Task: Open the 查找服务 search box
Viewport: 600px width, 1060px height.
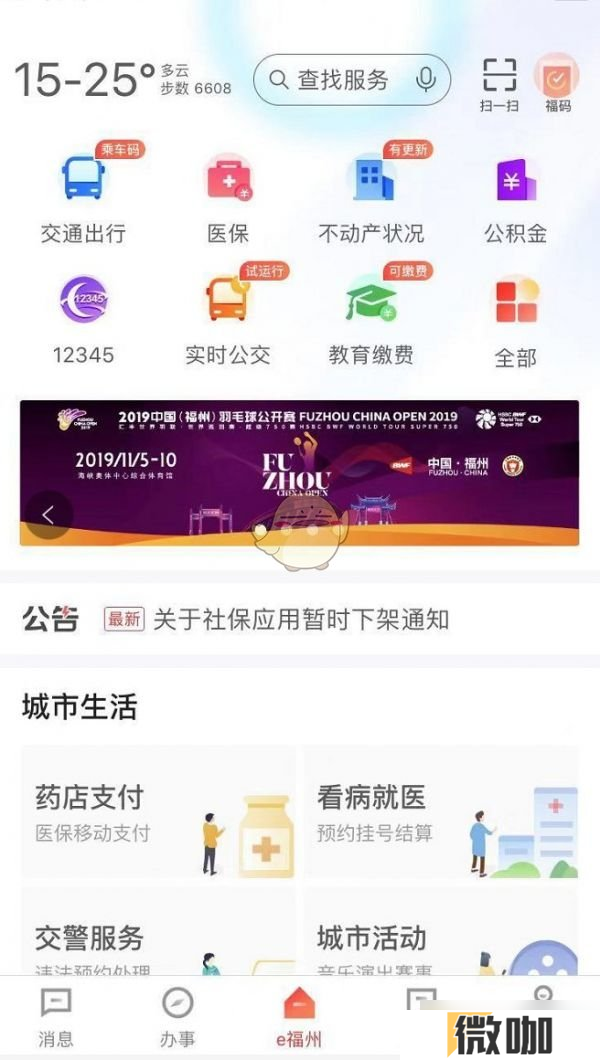Action: tap(340, 80)
